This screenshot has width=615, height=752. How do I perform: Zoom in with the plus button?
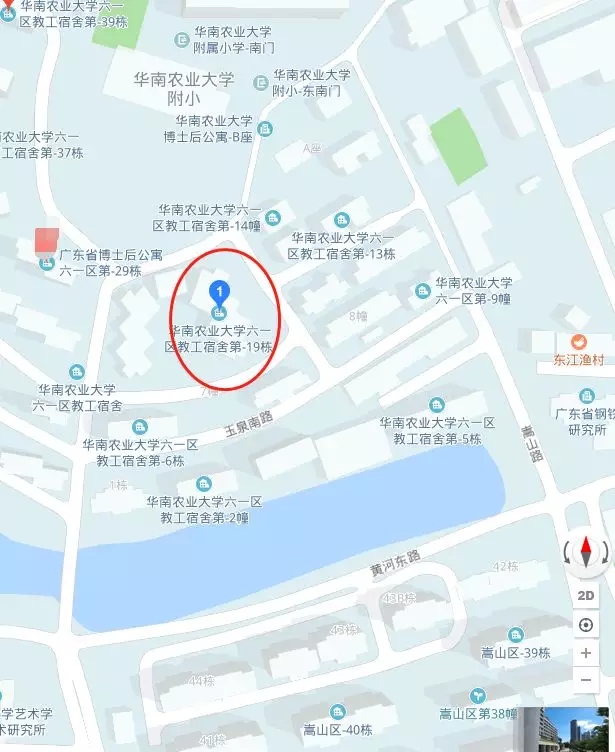pos(586,653)
